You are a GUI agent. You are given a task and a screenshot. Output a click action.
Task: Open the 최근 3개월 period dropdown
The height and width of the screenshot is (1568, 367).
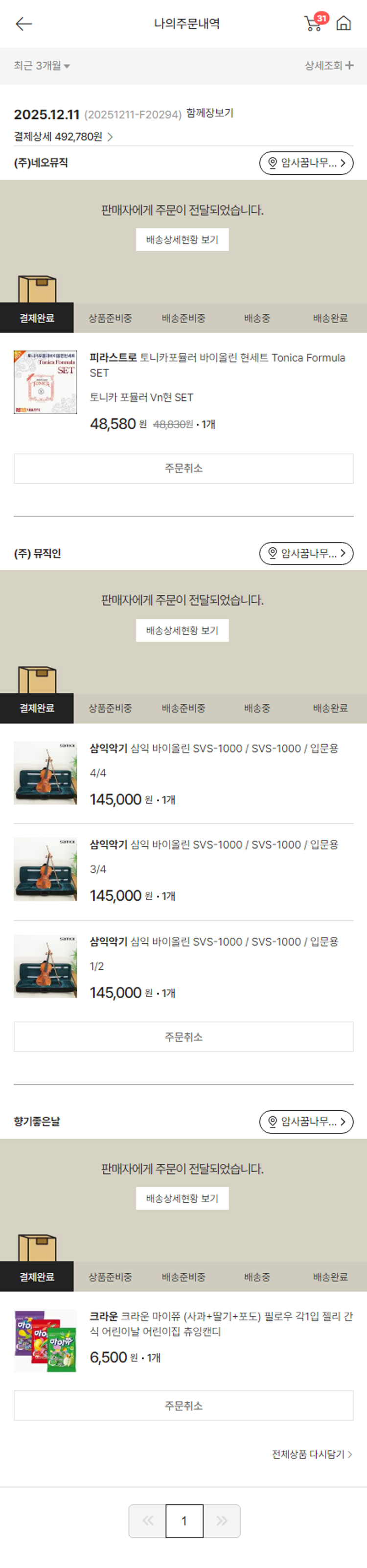coord(42,66)
